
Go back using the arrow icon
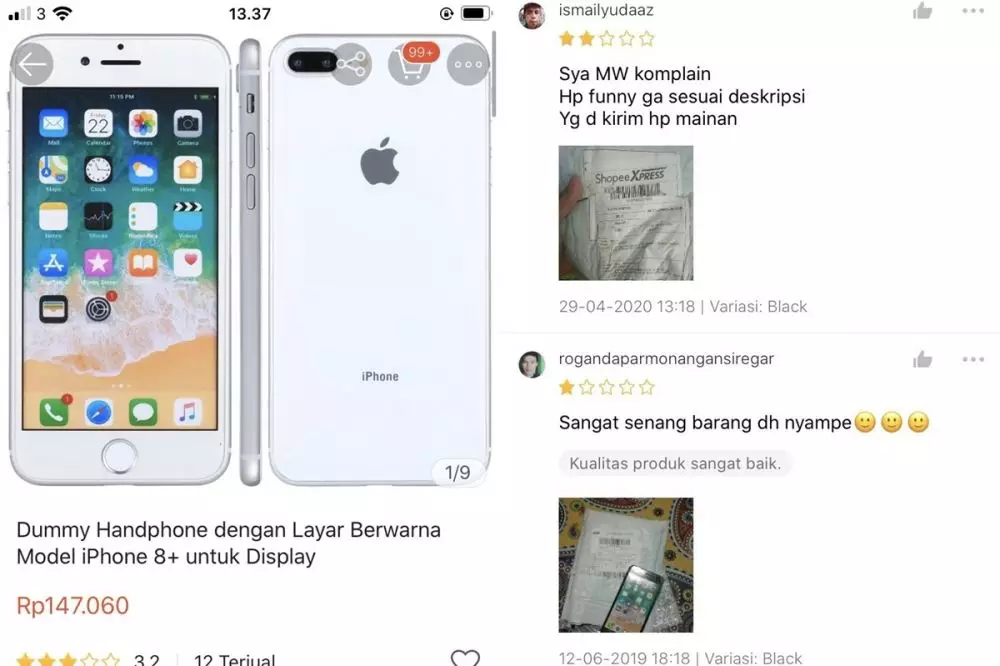coord(32,65)
